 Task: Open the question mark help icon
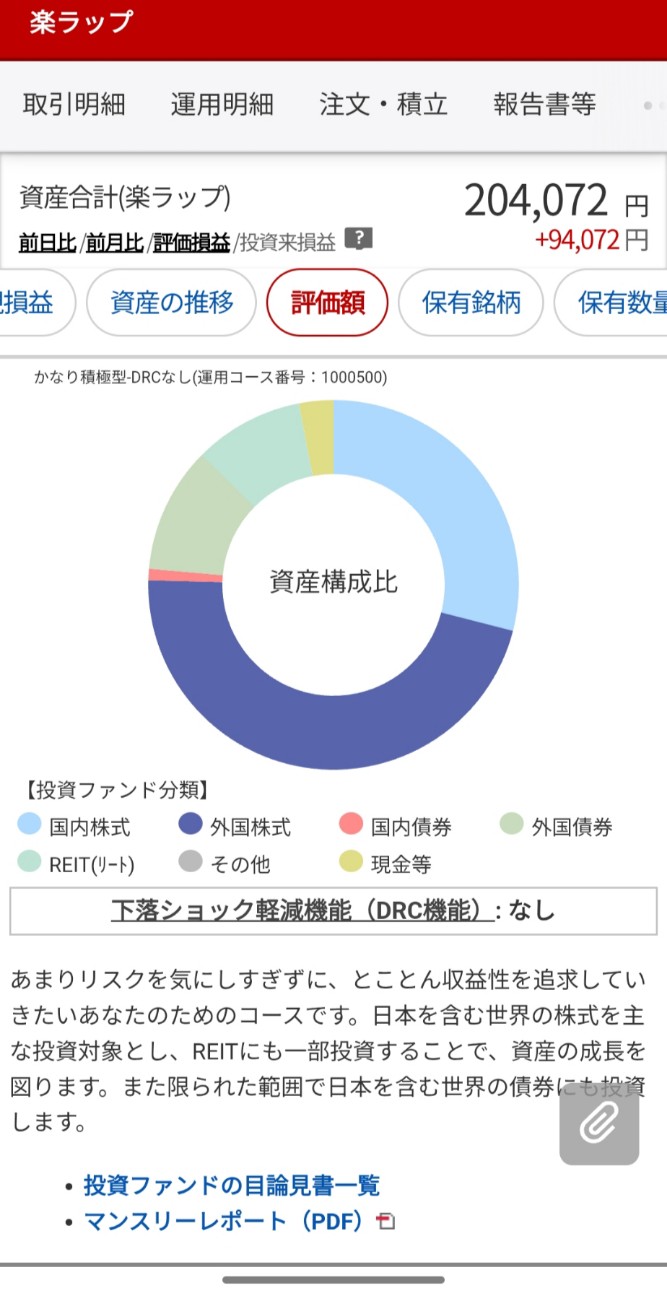point(359,239)
